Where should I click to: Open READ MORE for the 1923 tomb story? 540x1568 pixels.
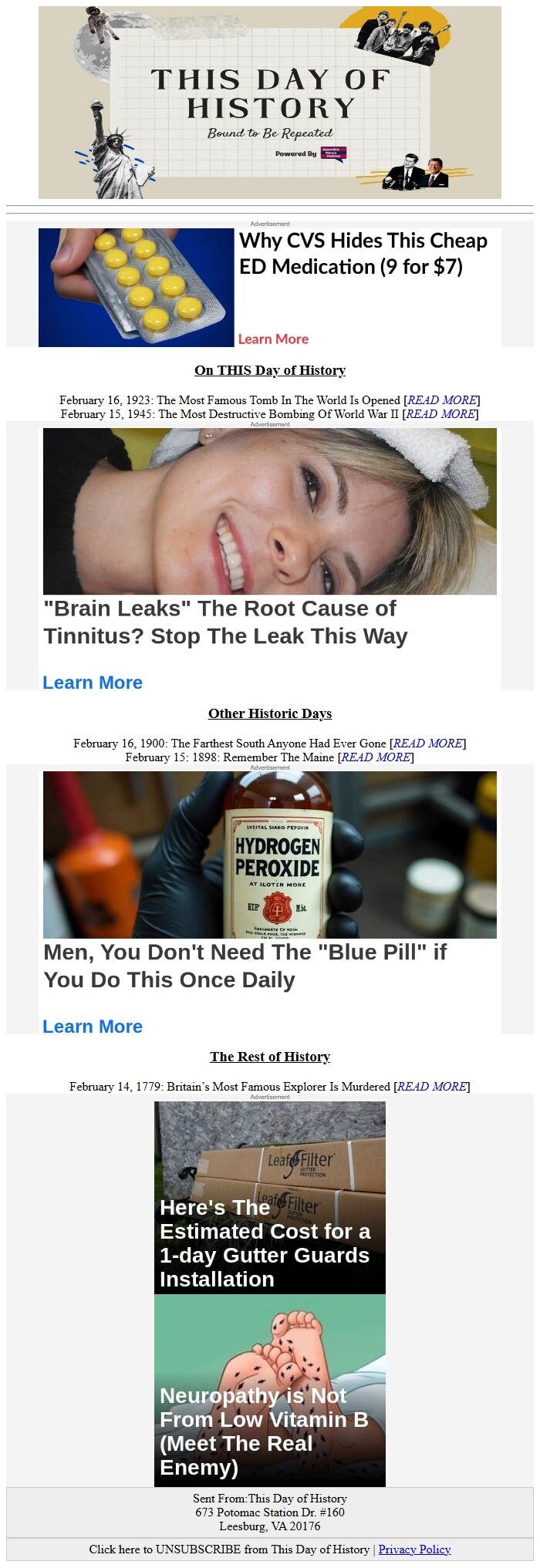441,400
